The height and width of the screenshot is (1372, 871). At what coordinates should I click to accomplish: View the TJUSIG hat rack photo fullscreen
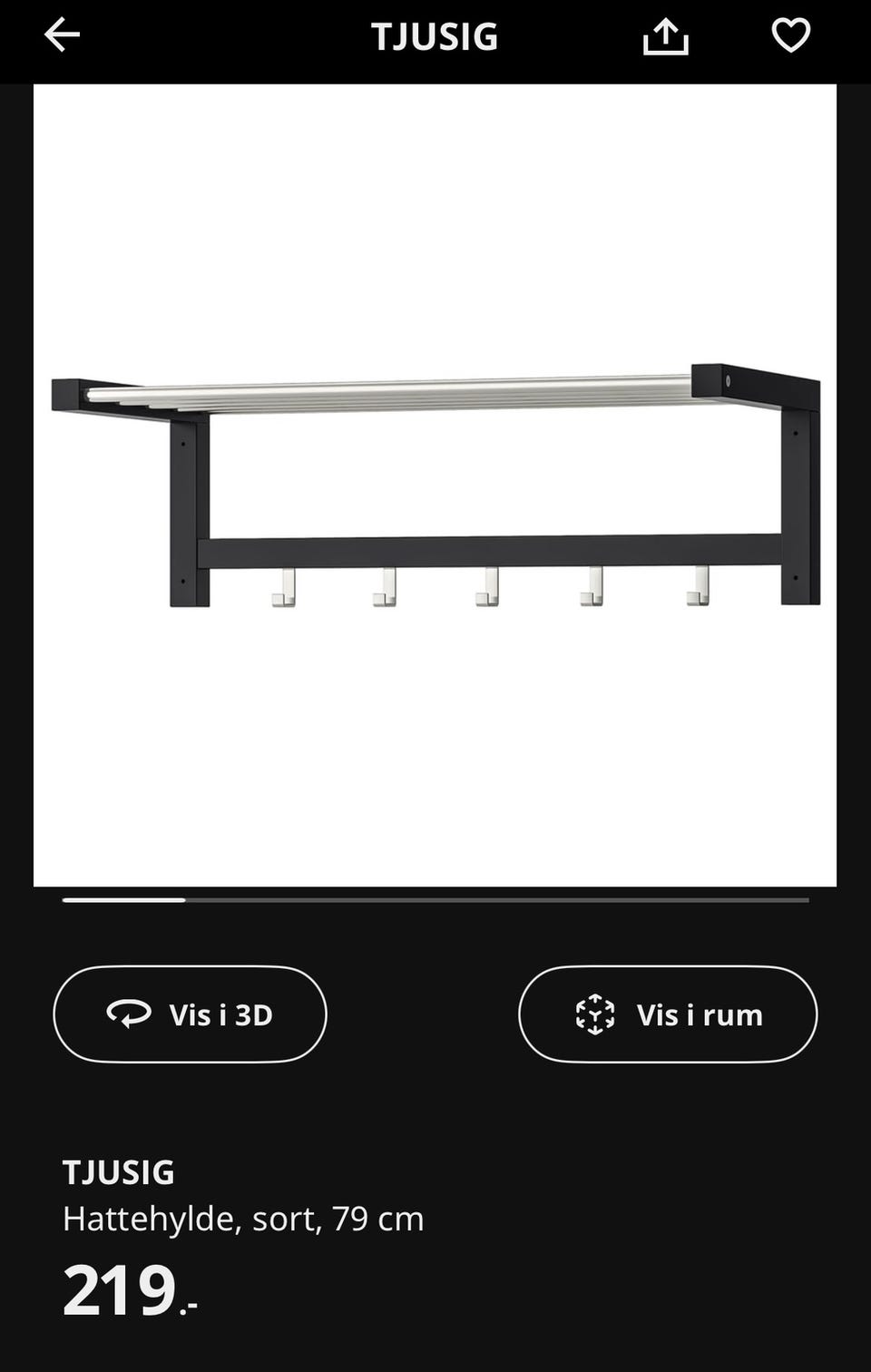tap(434, 481)
